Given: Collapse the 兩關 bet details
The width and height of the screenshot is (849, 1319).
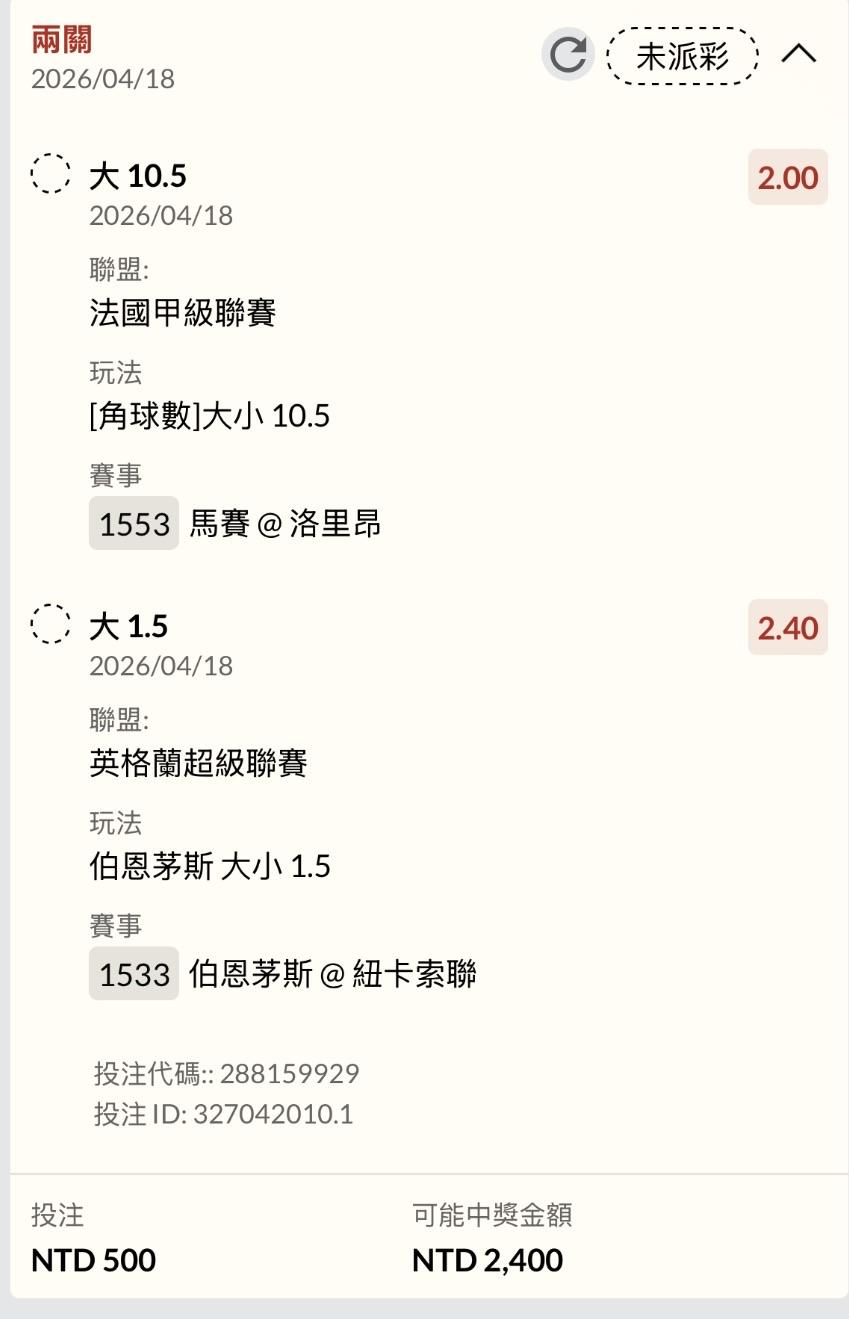Looking at the screenshot, I should pos(798,55).
